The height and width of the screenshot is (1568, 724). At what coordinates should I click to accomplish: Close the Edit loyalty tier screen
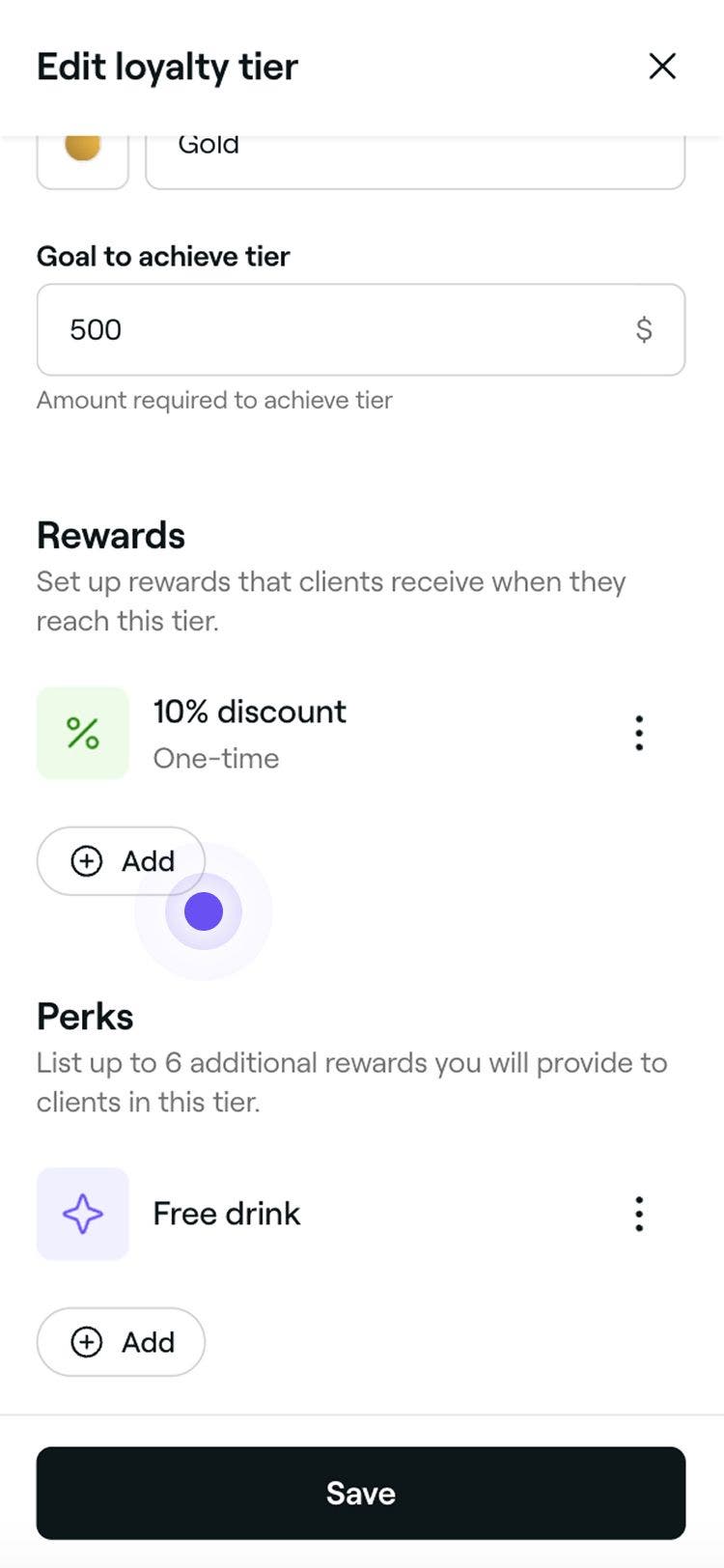662,67
